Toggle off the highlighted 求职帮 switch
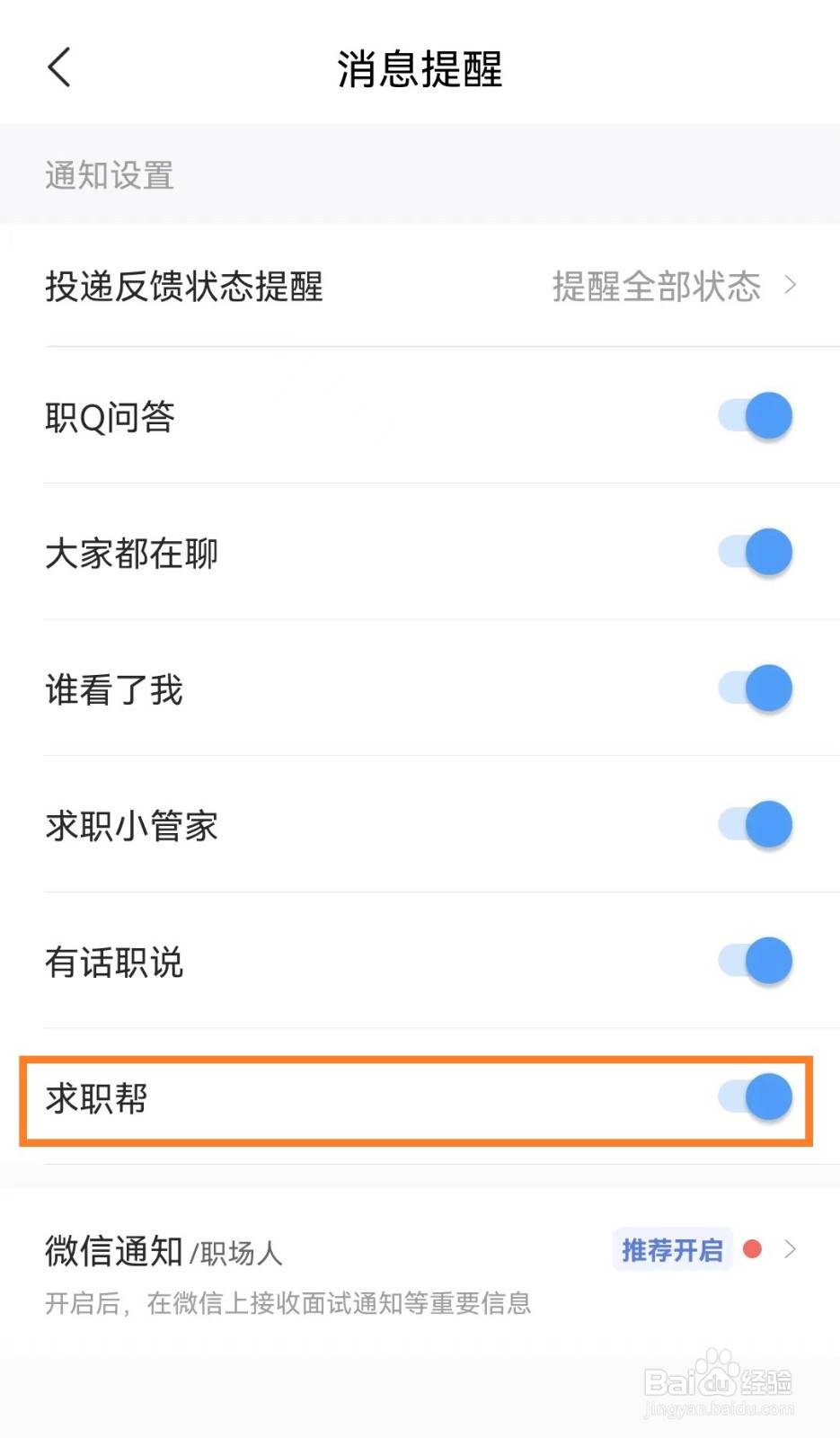840x1438 pixels. tap(755, 1097)
